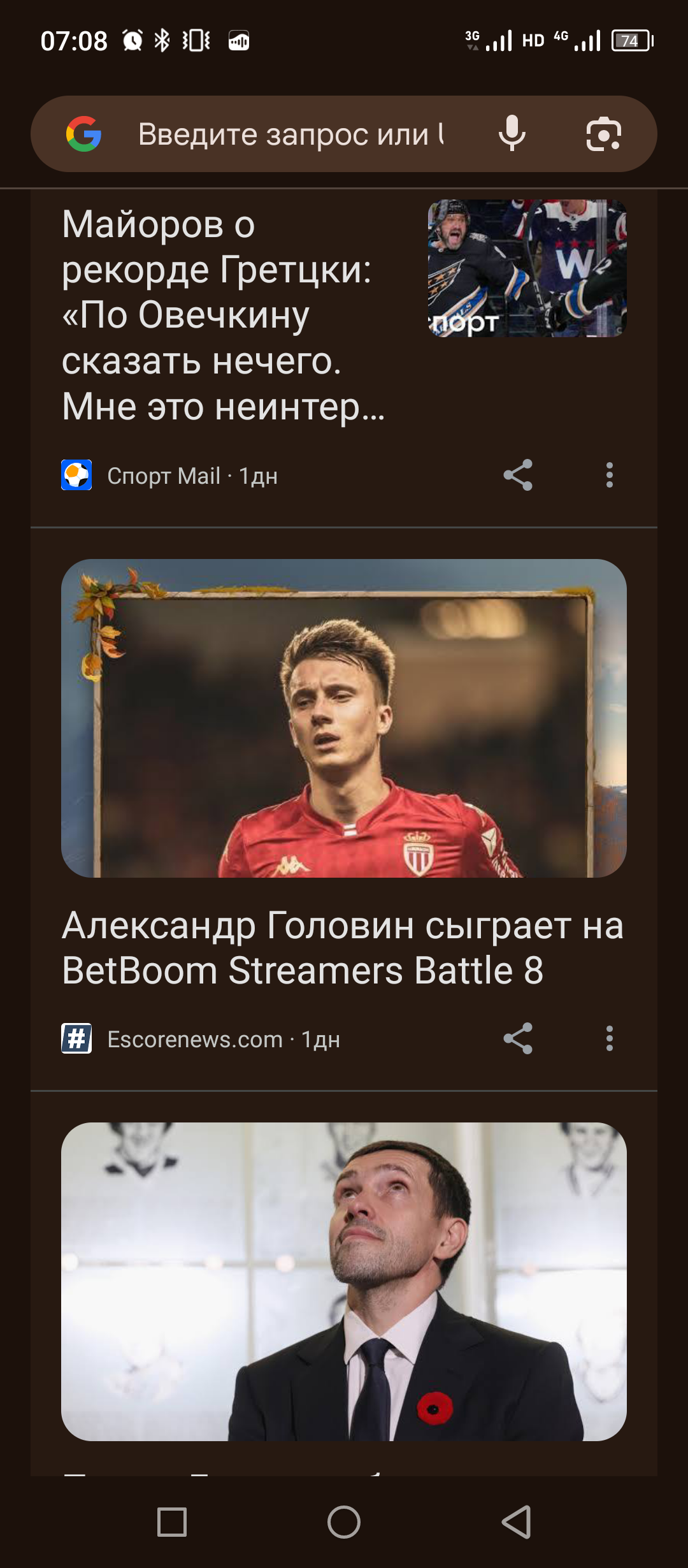This screenshot has height=1568, width=688.
Task: Open the article with the man in suit
Action: 344,1281
